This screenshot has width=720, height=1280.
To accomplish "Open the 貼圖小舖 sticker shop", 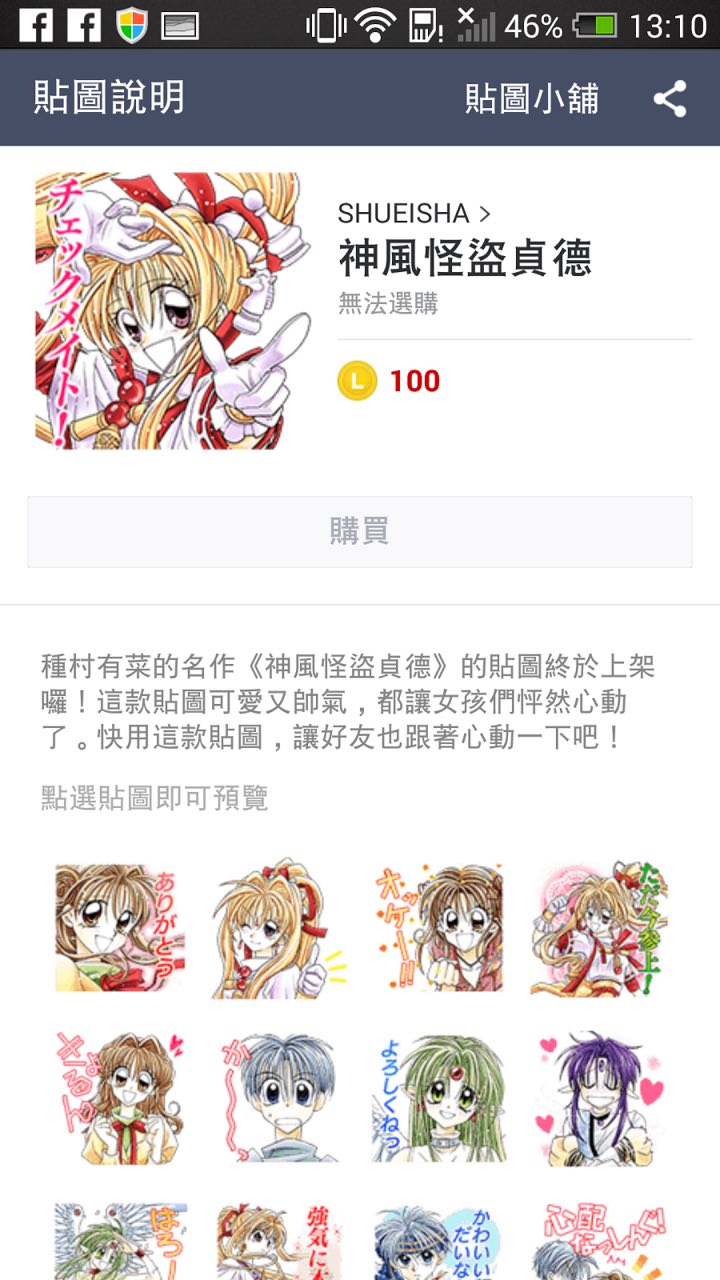I will coord(532,99).
